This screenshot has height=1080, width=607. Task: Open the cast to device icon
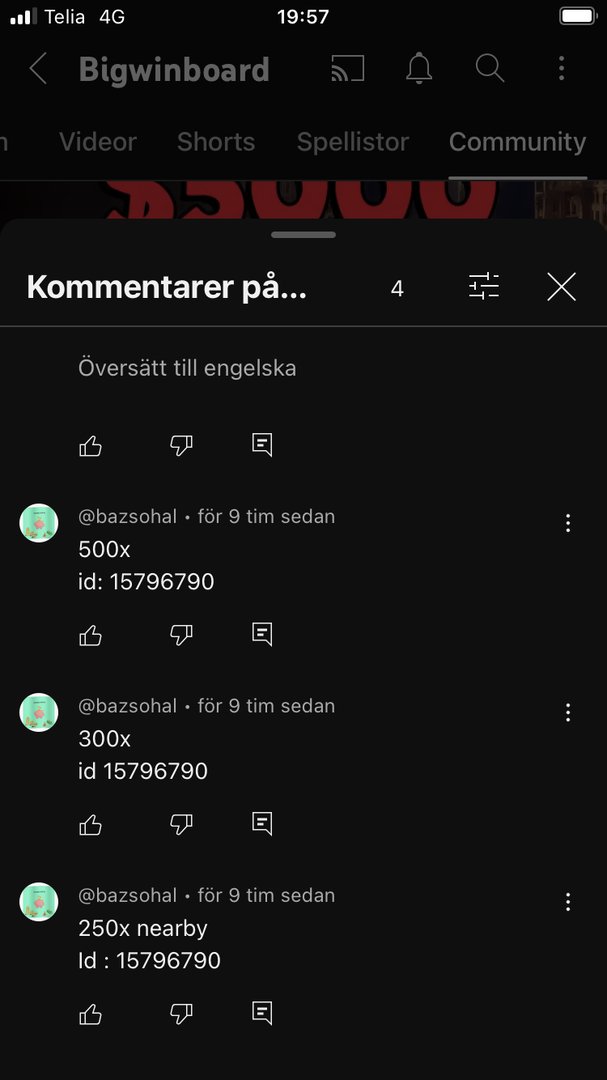point(347,69)
